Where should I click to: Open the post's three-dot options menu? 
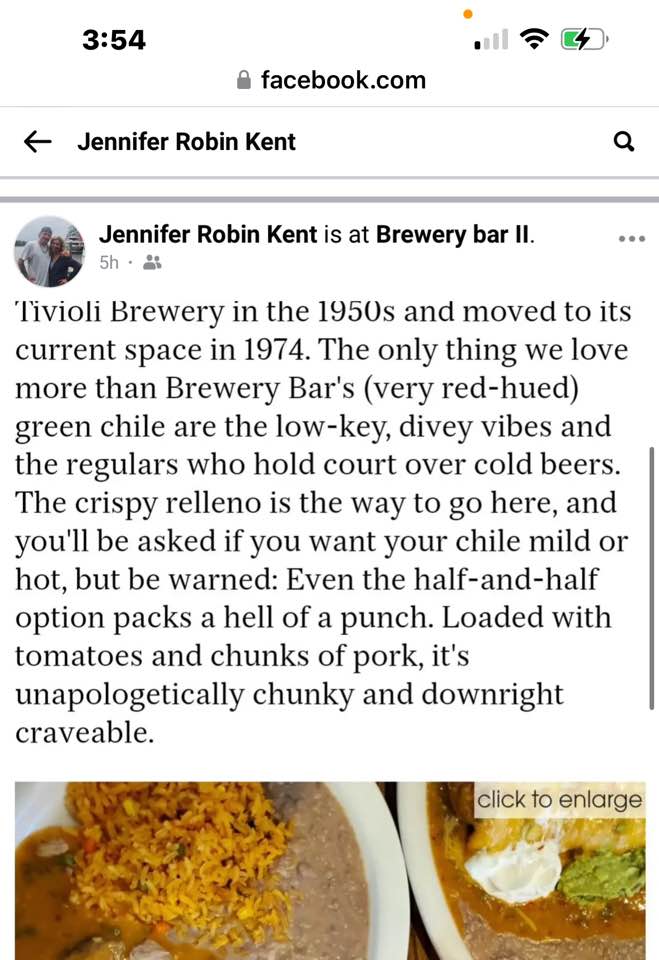point(632,239)
